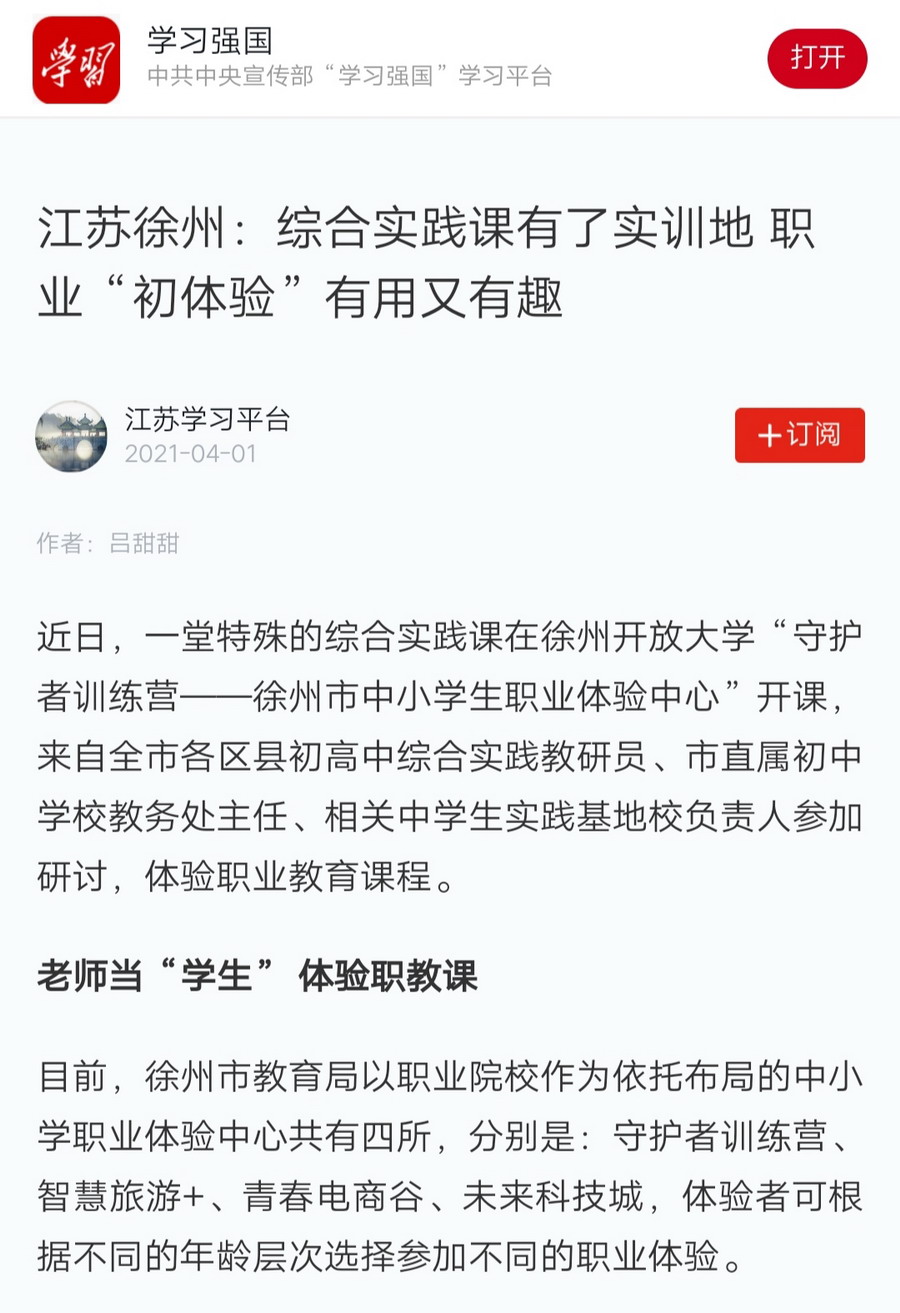Open the 江苏学习平台 publisher avatar
This screenshot has width=900, height=1313.
71,436
